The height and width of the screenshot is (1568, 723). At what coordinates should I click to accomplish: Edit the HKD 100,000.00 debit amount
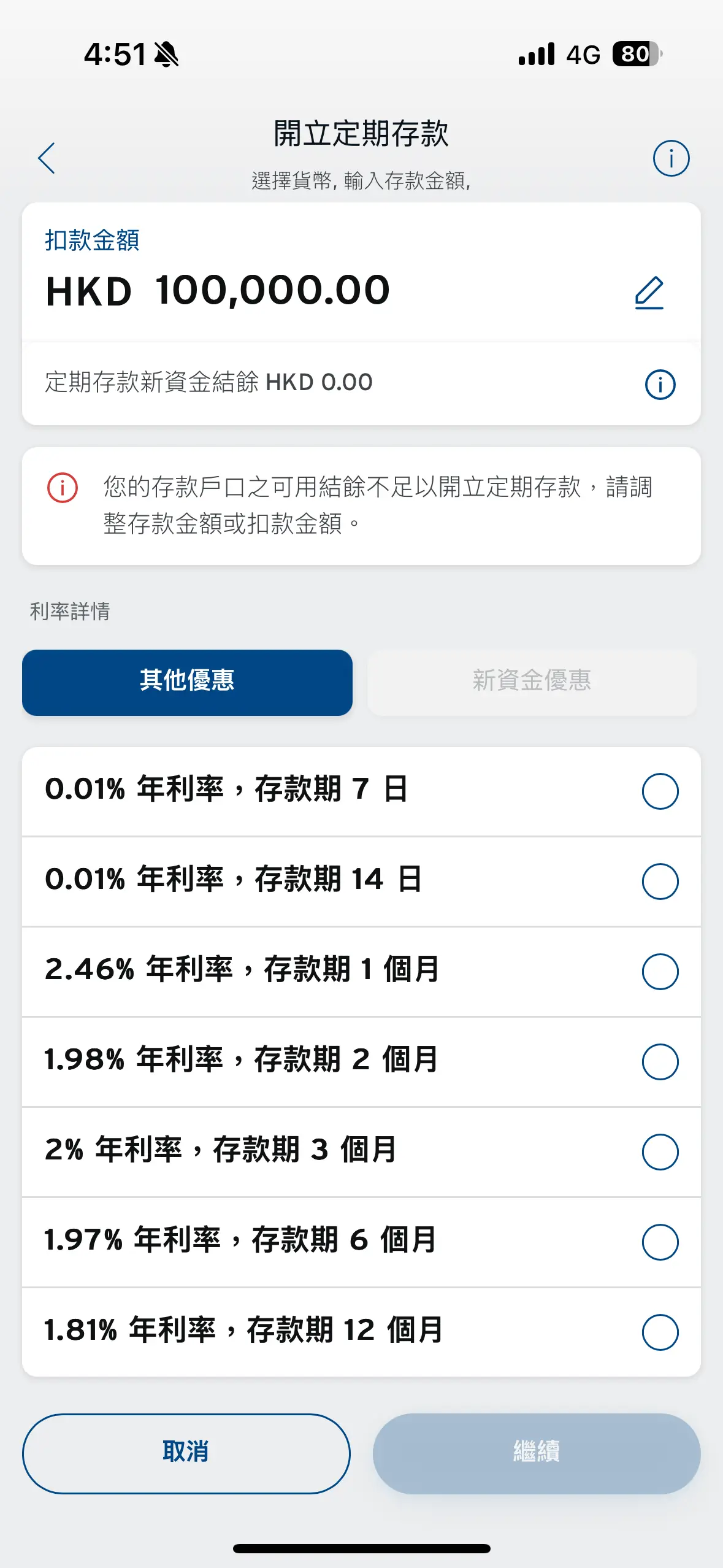pyautogui.click(x=649, y=293)
